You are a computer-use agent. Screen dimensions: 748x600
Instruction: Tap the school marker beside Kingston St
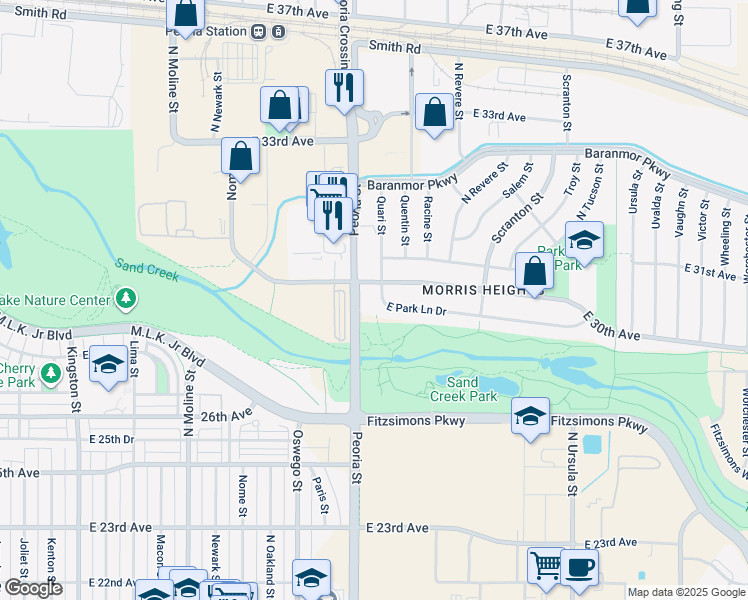[108, 365]
